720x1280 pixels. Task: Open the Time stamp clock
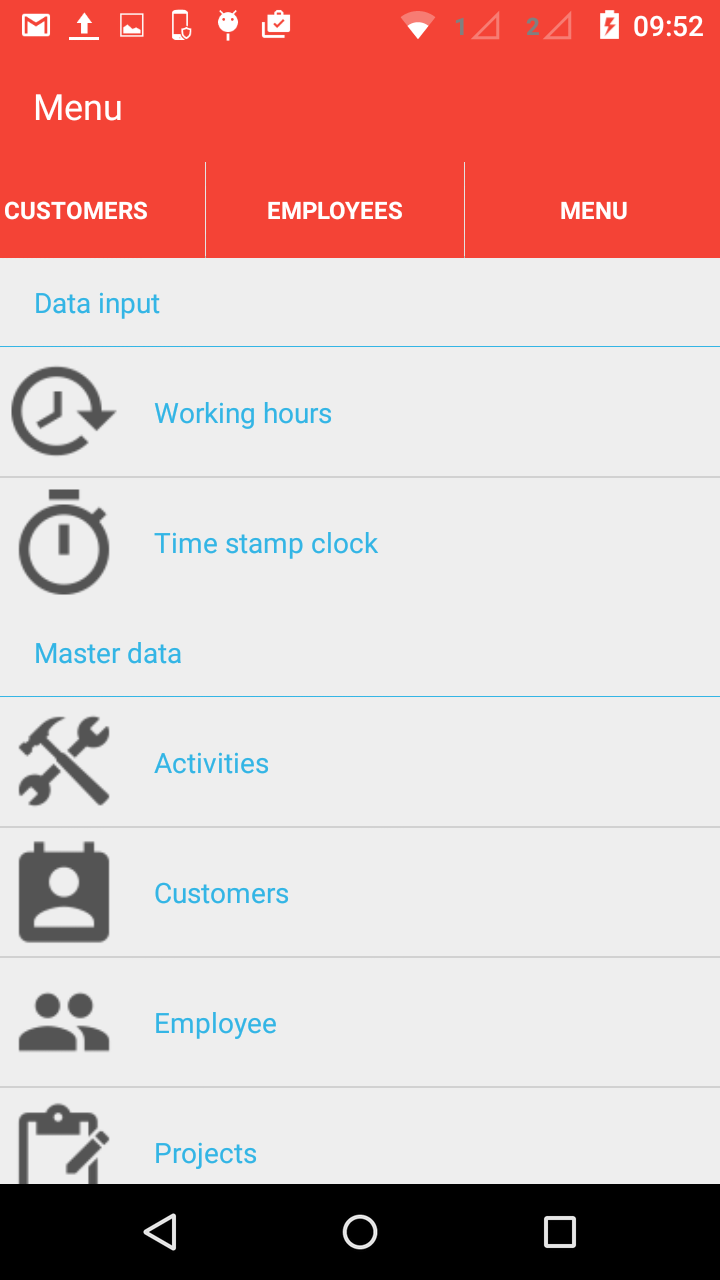pos(360,543)
